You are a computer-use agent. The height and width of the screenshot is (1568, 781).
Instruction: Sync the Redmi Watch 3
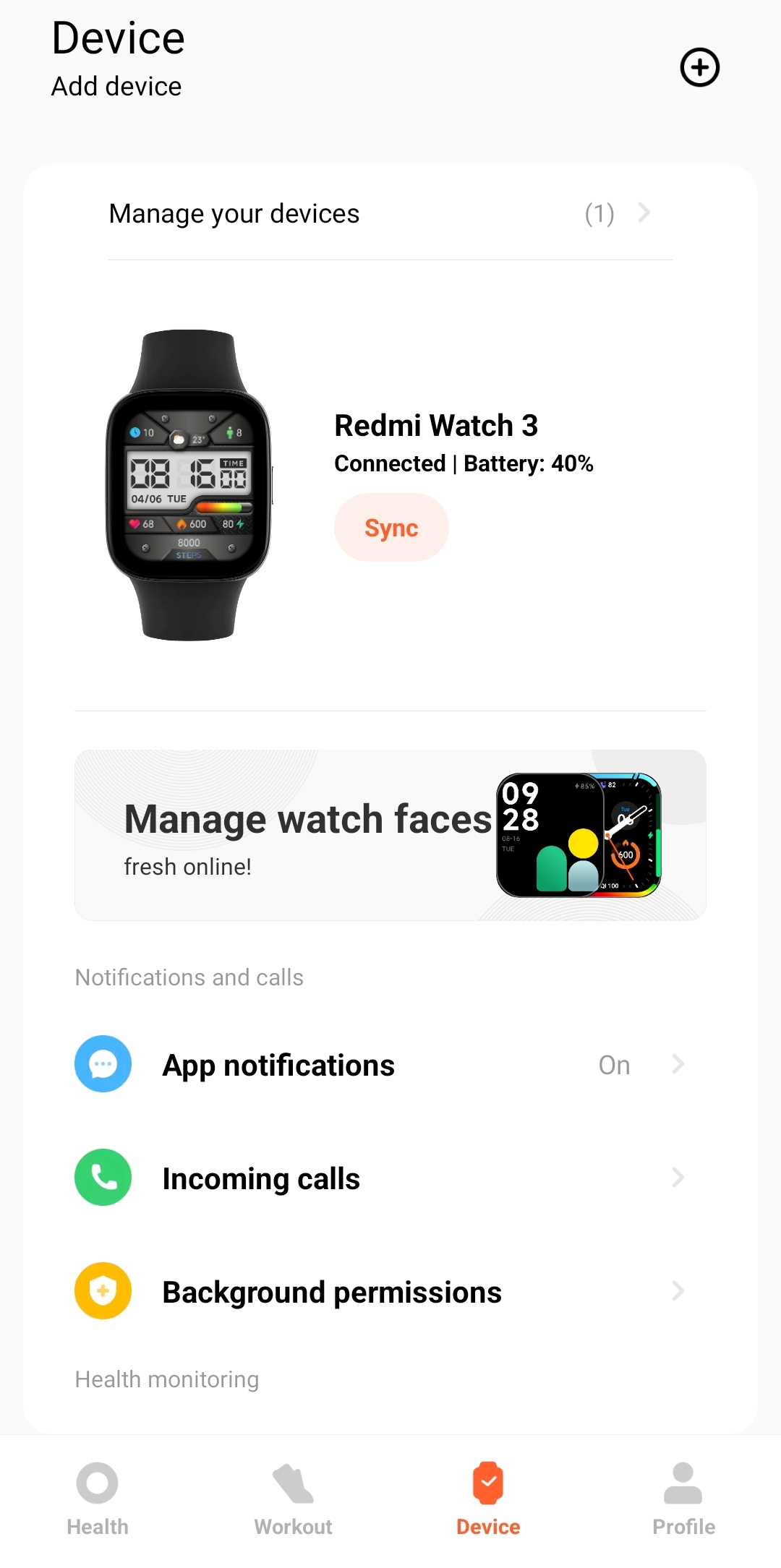point(391,528)
